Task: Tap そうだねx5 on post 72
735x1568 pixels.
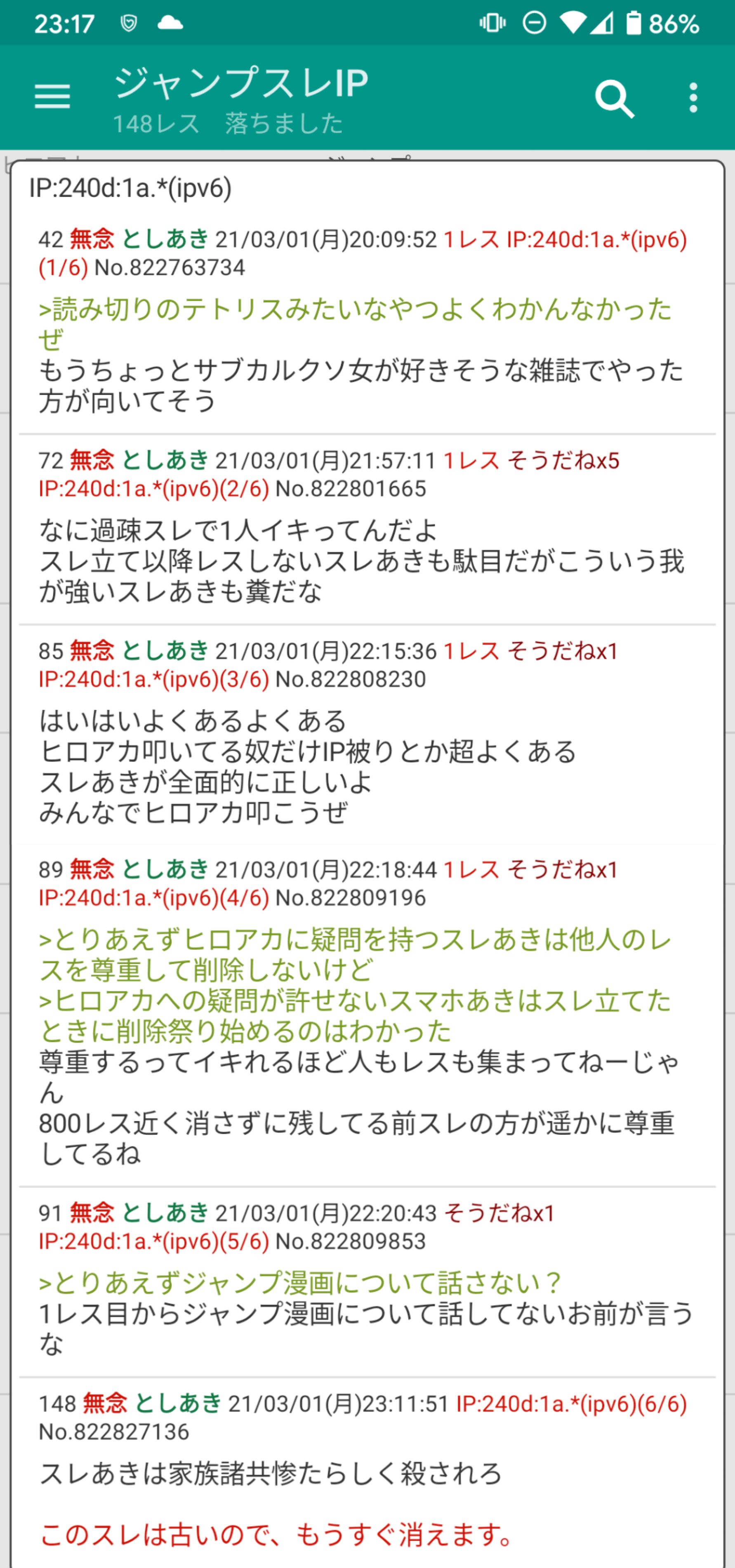Action: [563, 461]
